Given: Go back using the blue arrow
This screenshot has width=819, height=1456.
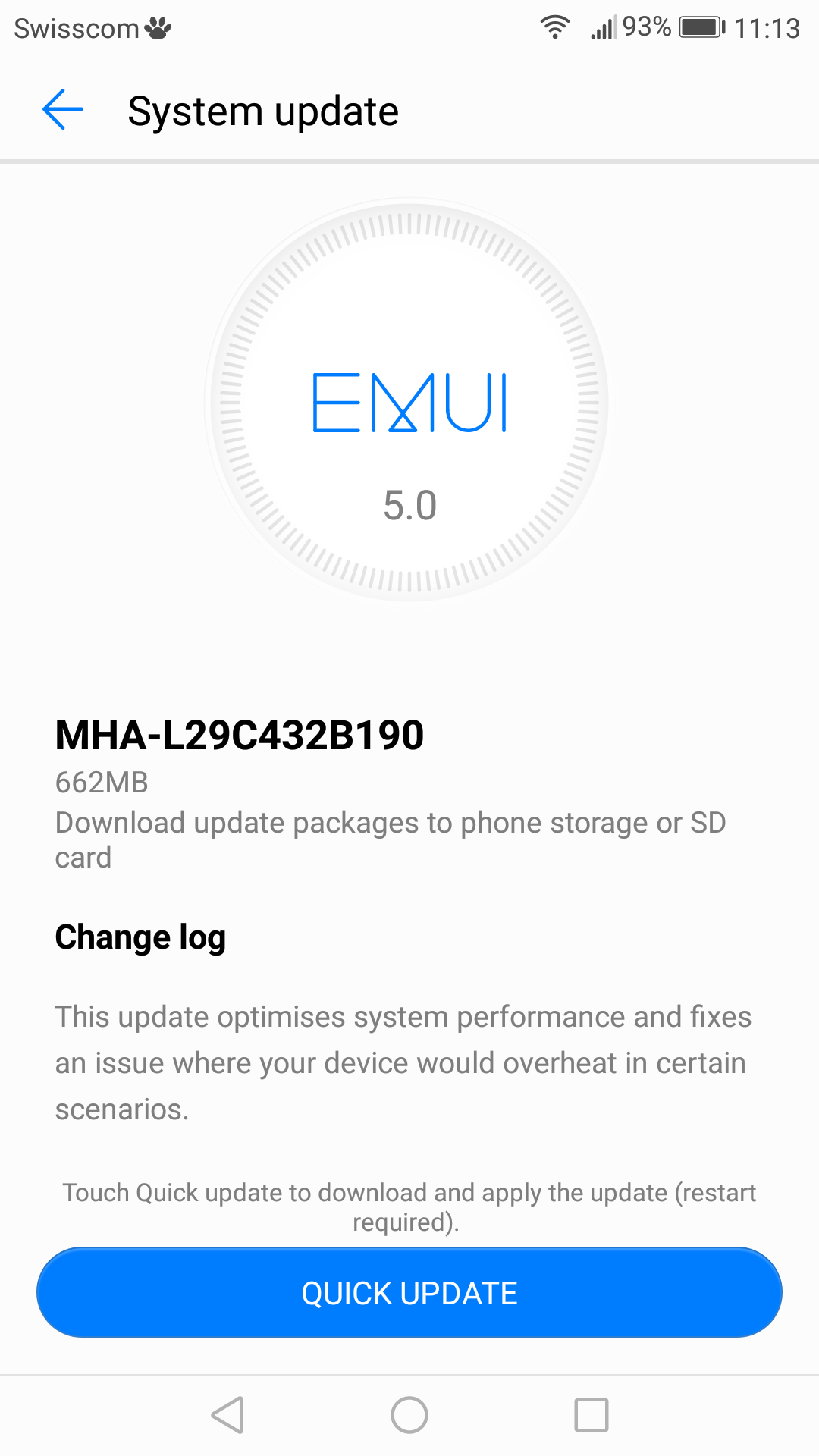Looking at the screenshot, I should coord(63,110).
